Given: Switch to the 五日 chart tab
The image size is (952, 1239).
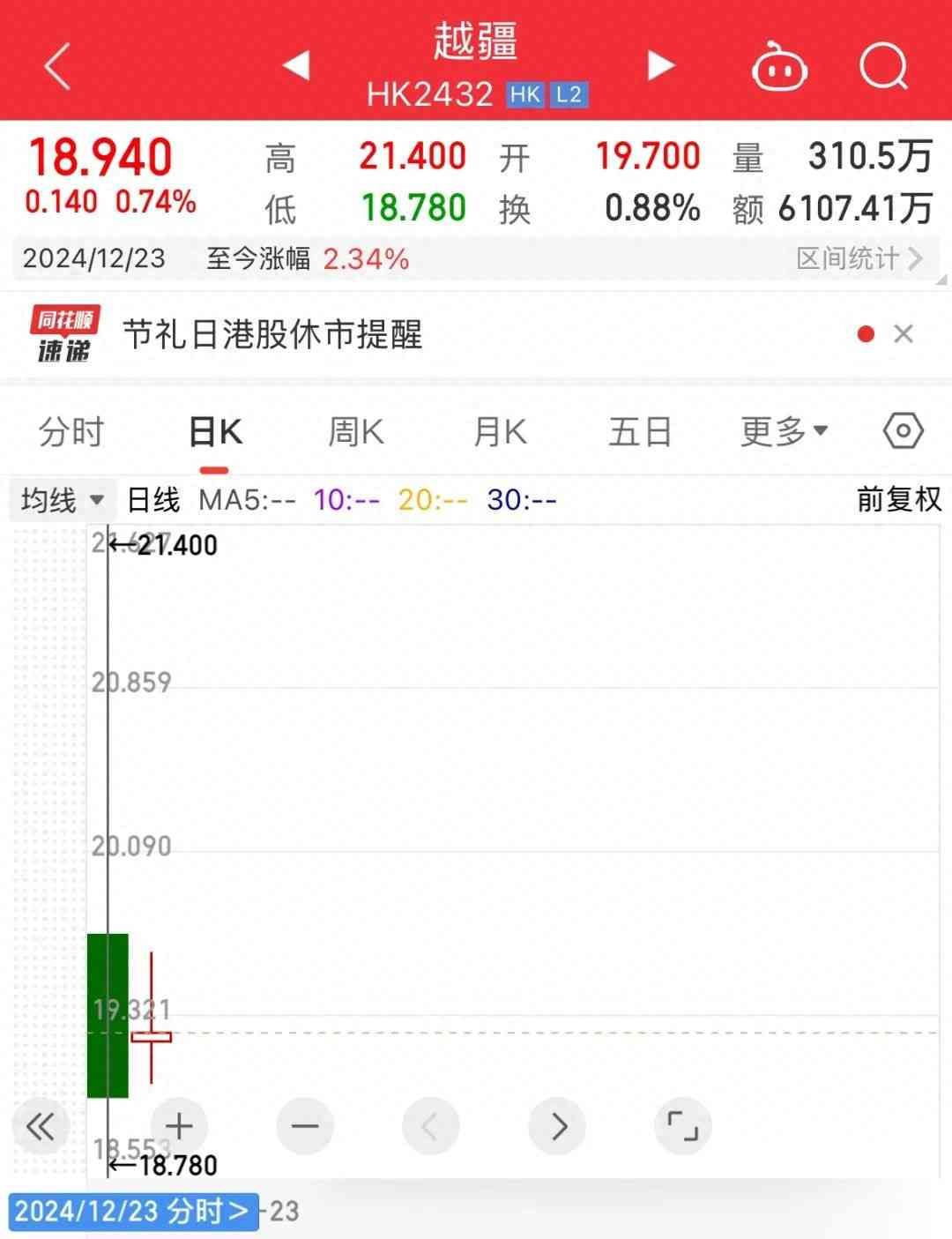Looking at the screenshot, I should (640, 432).
